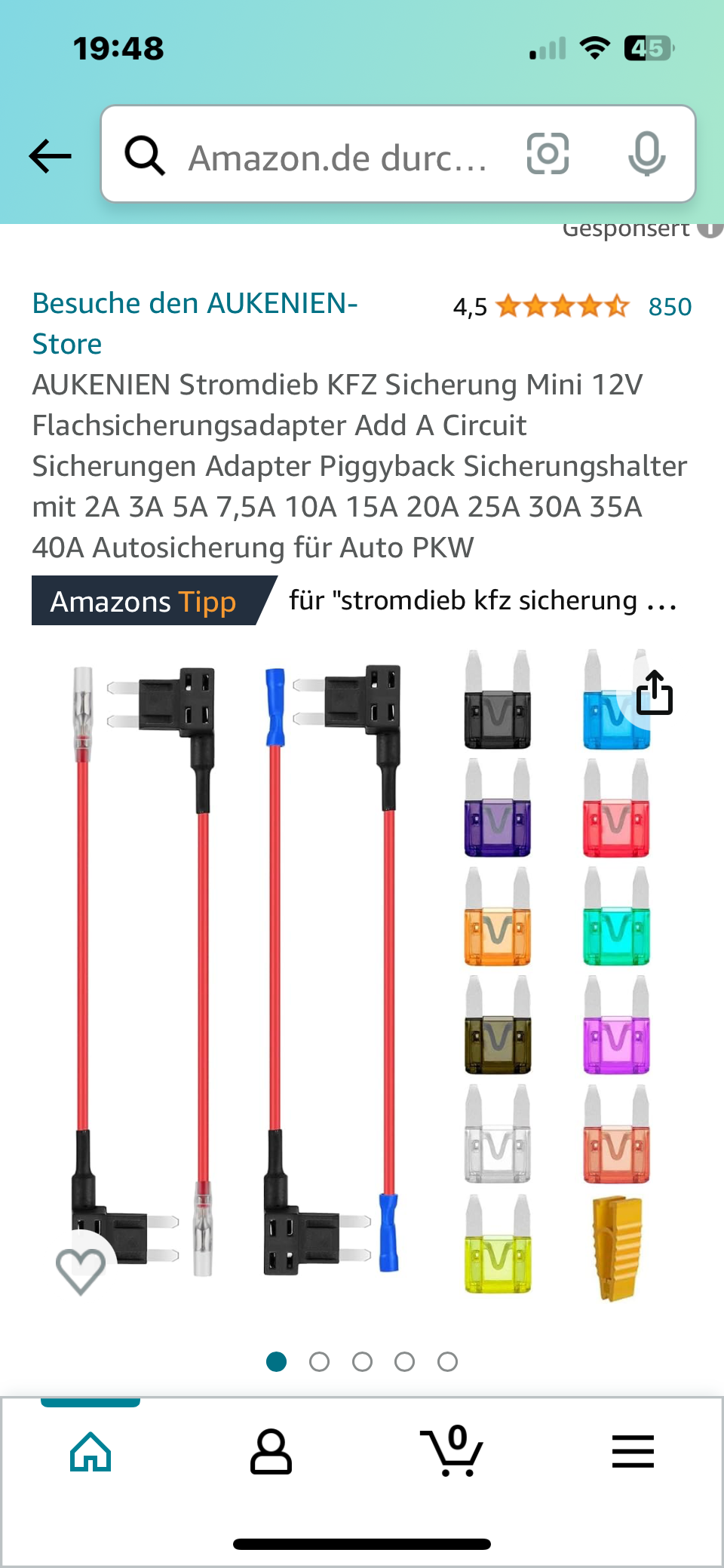This screenshot has height=1568, width=724.
Task: Start voice search with the microphone
Action: pos(646,154)
